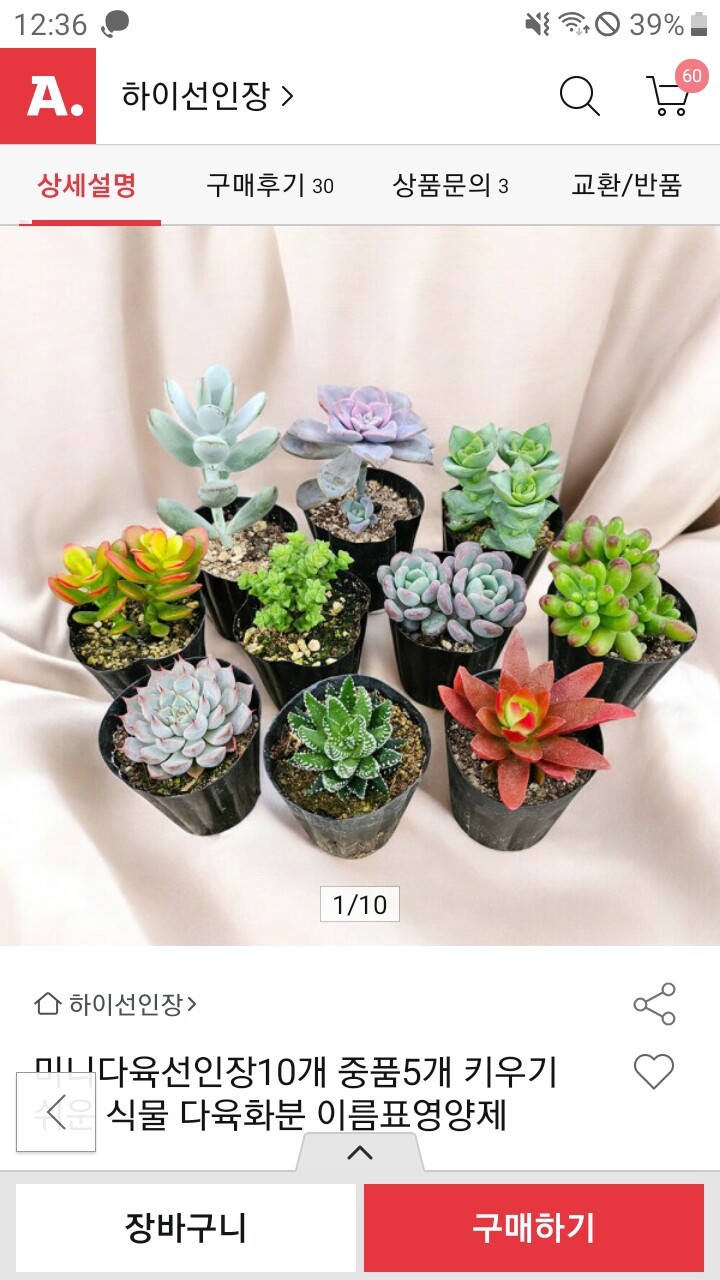This screenshot has width=720, height=1280.
Task: Tap the 1/10 image page indicator
Action: click(x=358, y=903)
